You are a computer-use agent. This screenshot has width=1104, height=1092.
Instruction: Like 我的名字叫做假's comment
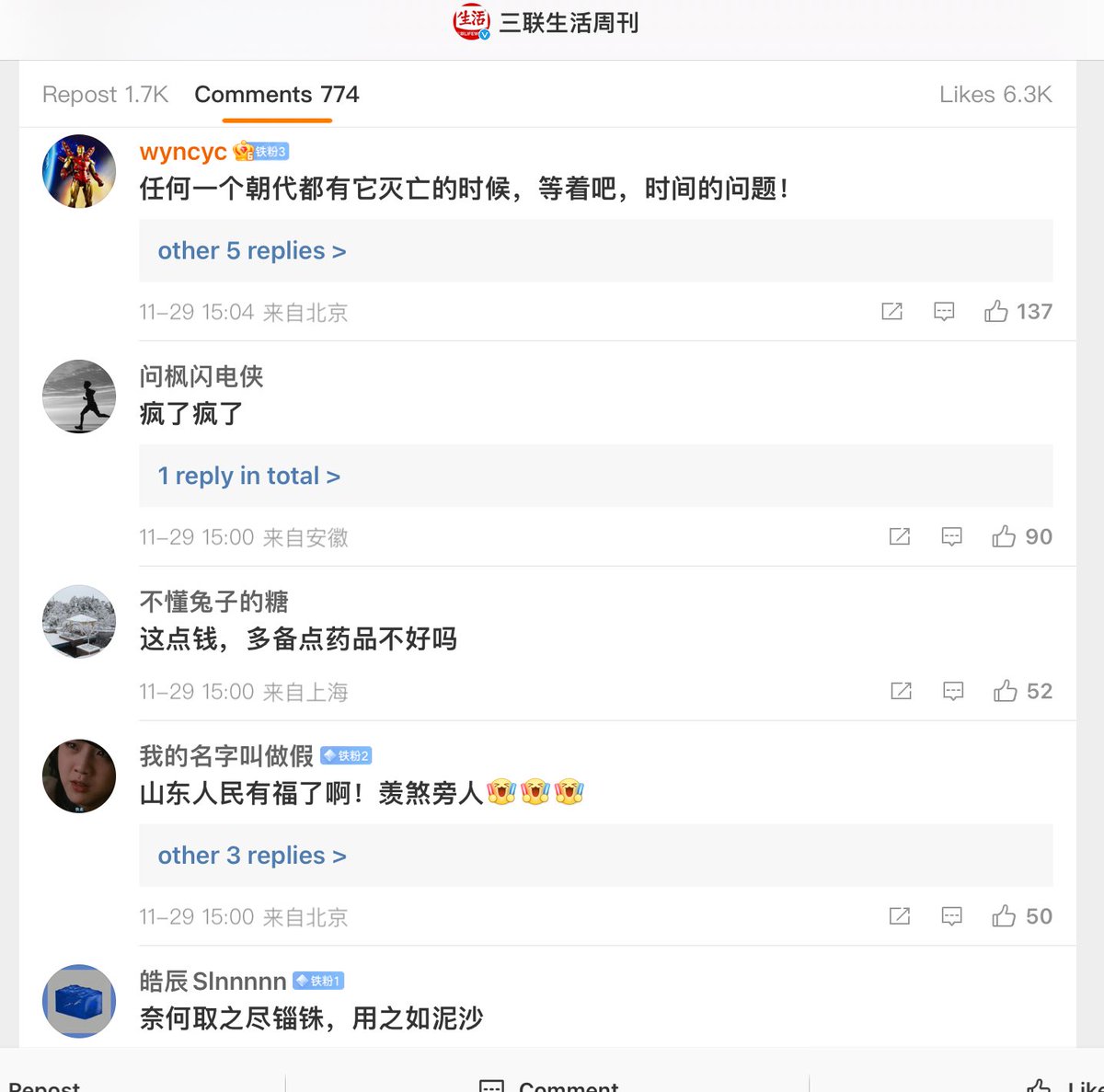tap(1004, 917)
